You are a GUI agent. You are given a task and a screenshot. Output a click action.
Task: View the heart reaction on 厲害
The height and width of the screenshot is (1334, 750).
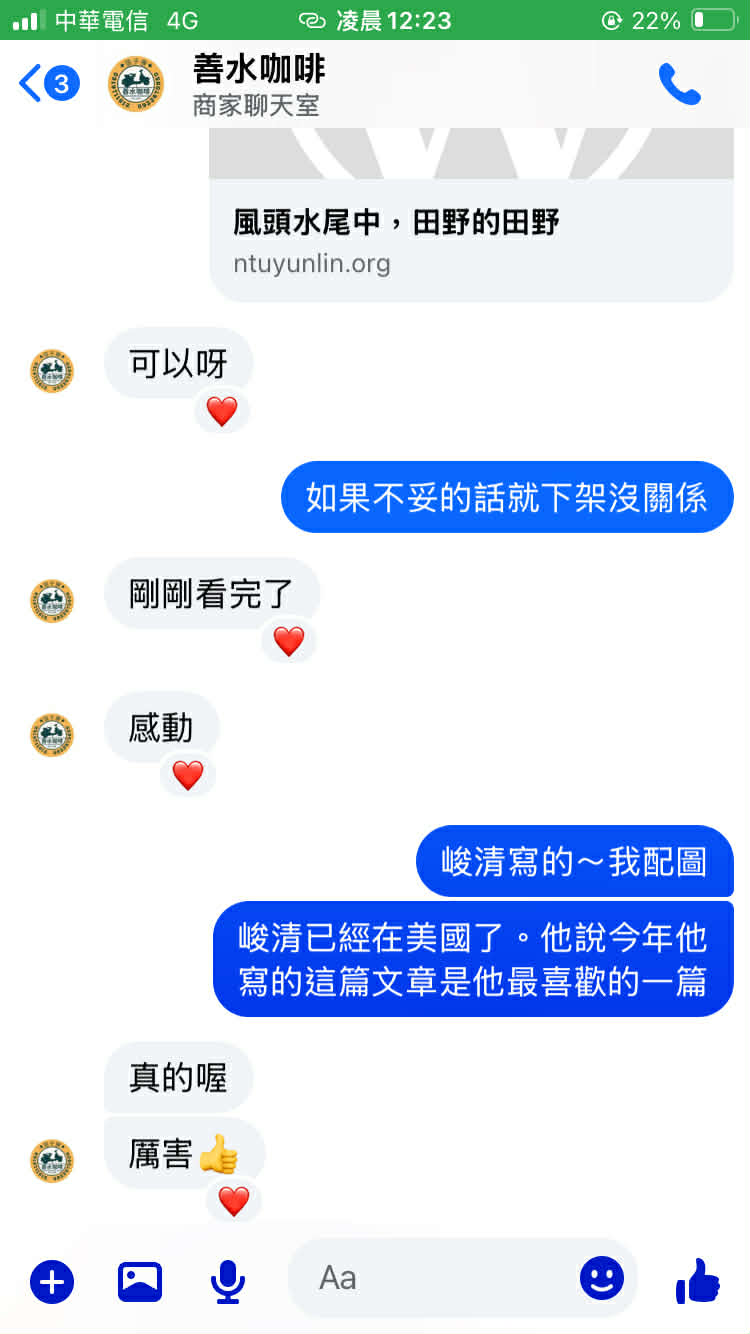tap(233, 1200)
